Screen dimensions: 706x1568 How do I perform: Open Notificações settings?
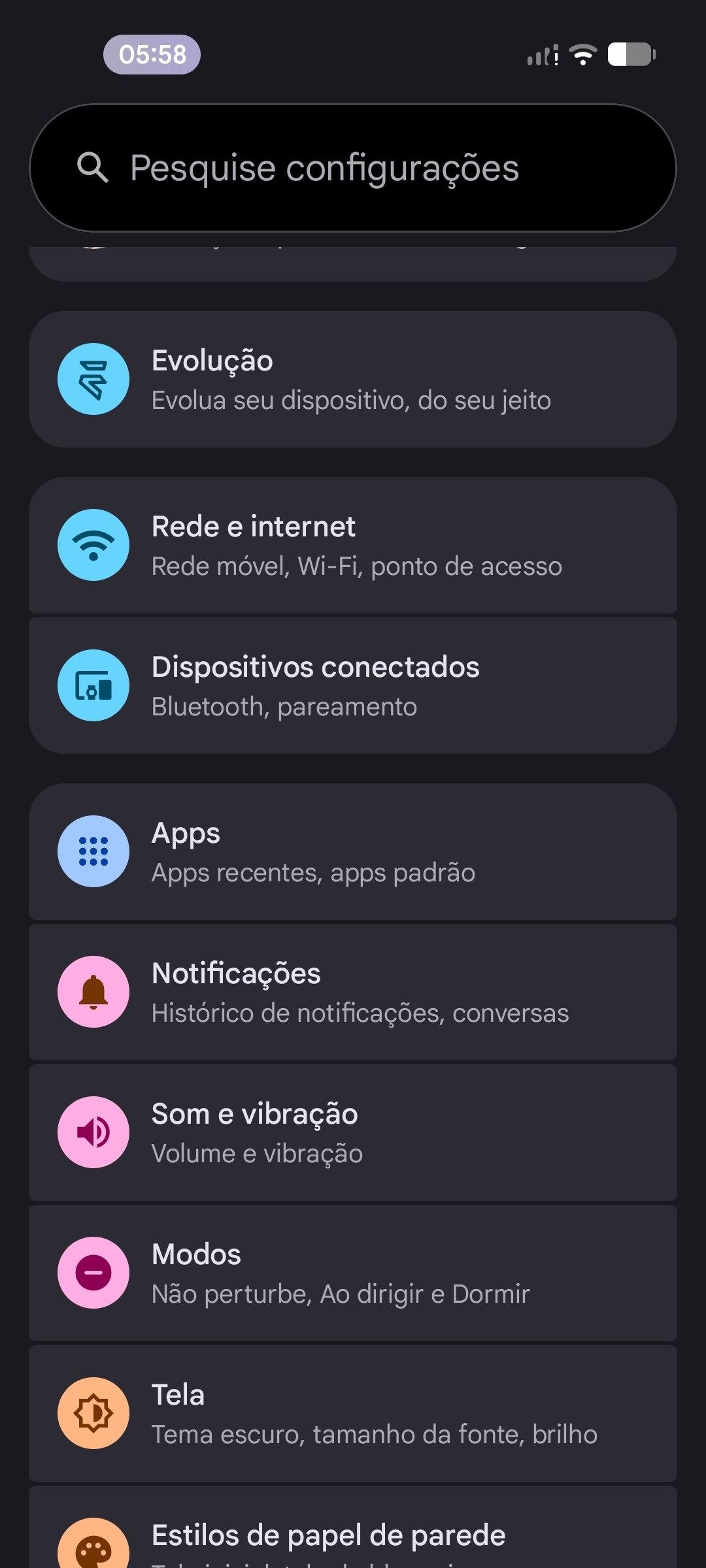click(x=353, y=992)
